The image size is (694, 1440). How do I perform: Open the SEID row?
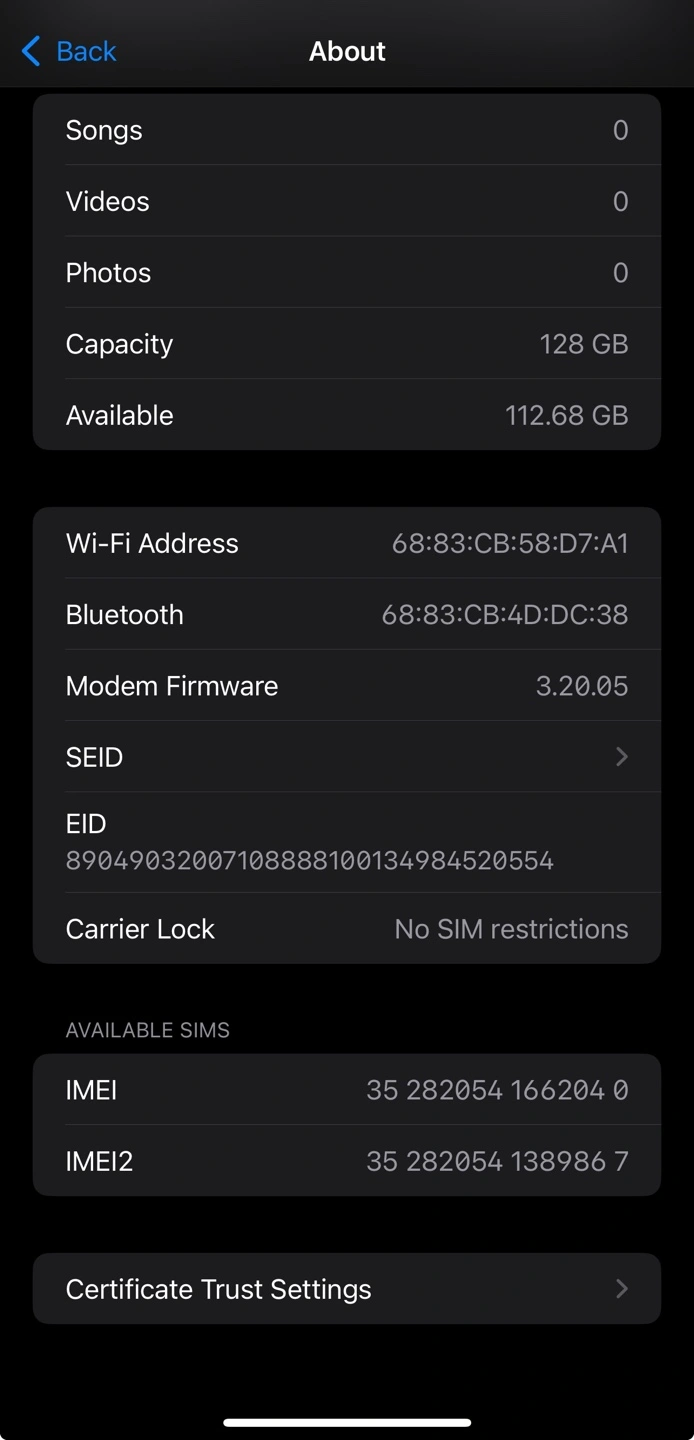[x=346, y=757]
